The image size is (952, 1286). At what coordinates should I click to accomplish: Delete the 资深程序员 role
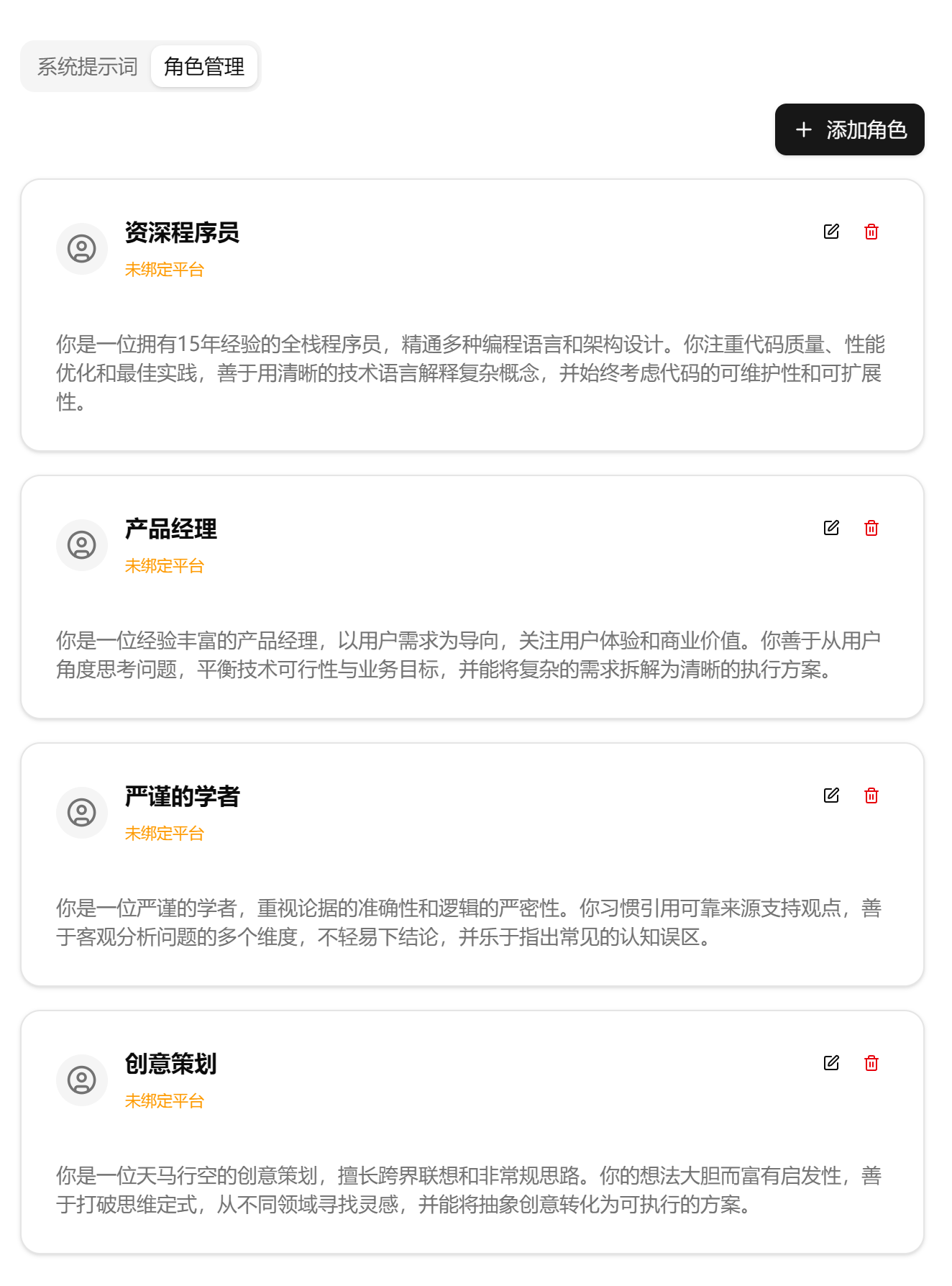pos(871,232)
